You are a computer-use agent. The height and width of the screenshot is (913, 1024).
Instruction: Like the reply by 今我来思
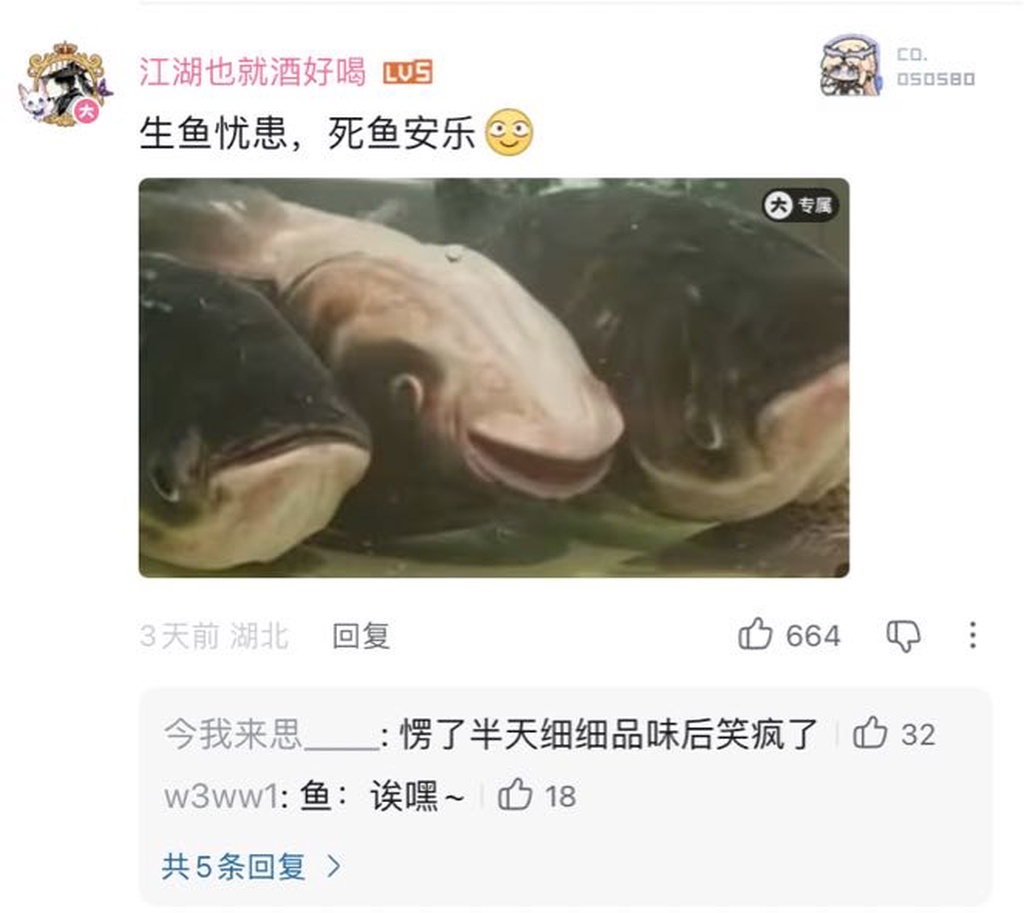click(x=870, y=735)
